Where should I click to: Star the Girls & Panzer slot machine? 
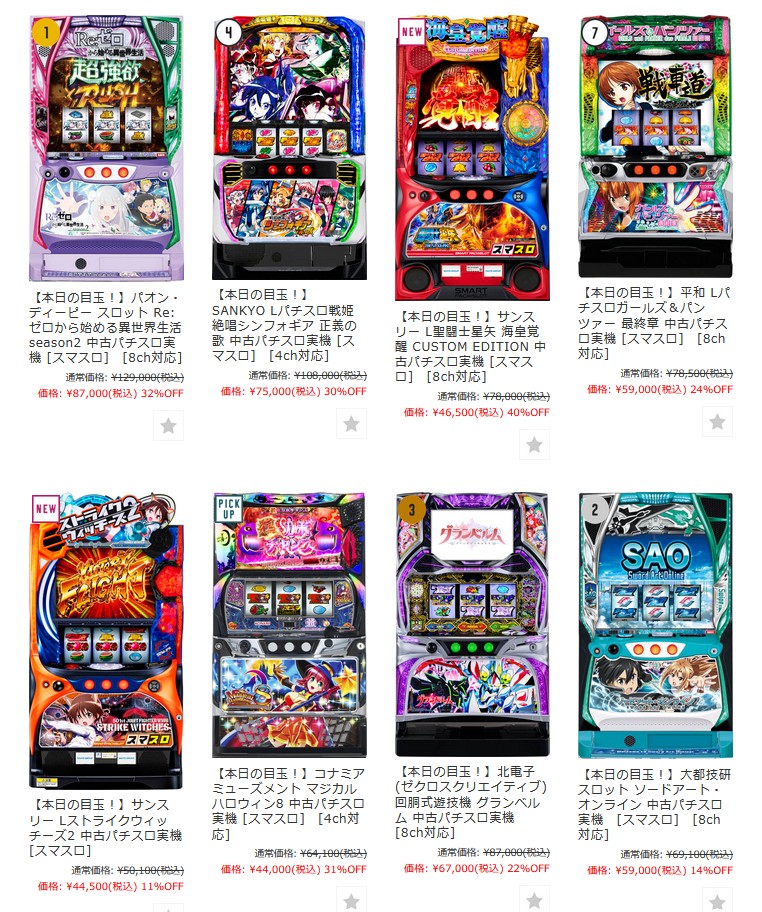coord(717,422)
